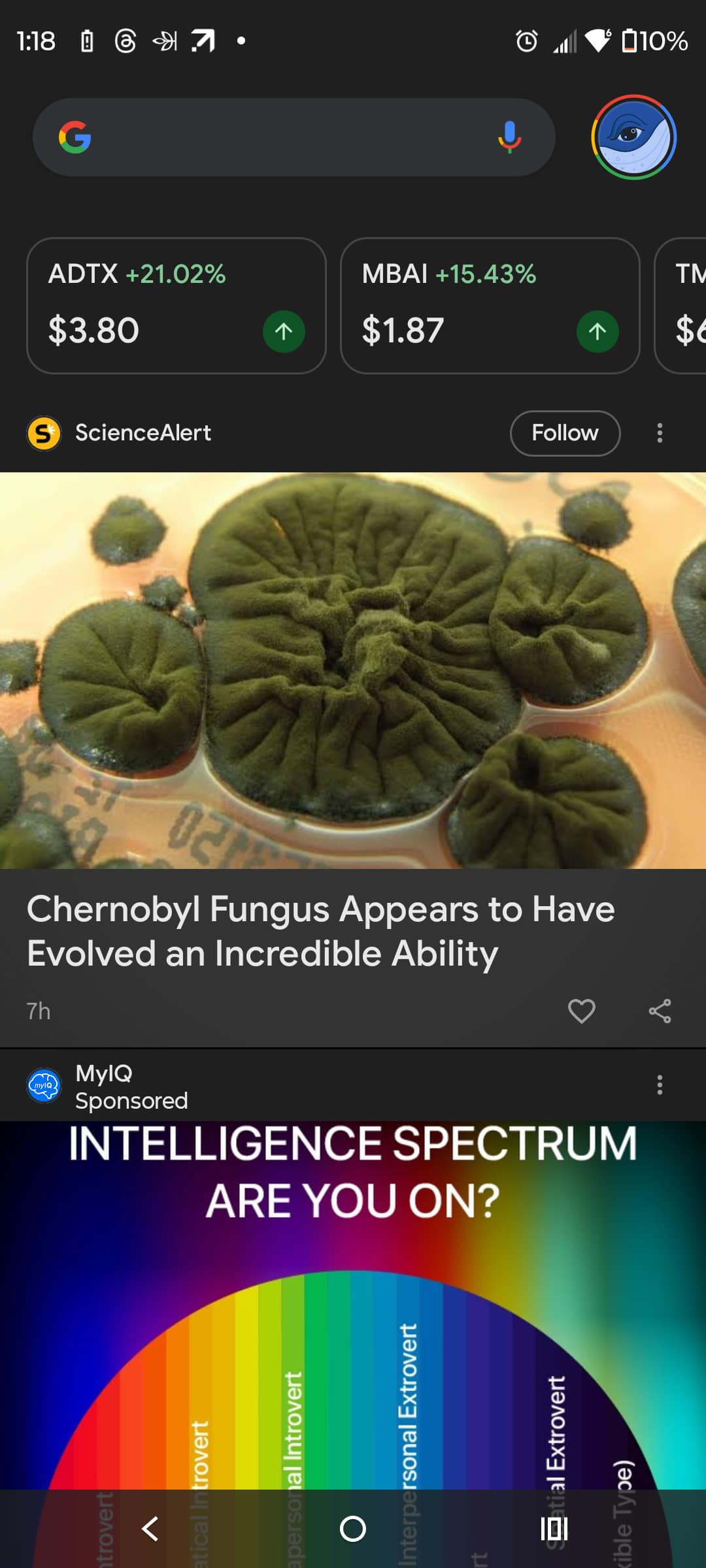Open the three-dot menu on the MyIQ ad
Screen dimensions: 706x1568
(660, 1085)
